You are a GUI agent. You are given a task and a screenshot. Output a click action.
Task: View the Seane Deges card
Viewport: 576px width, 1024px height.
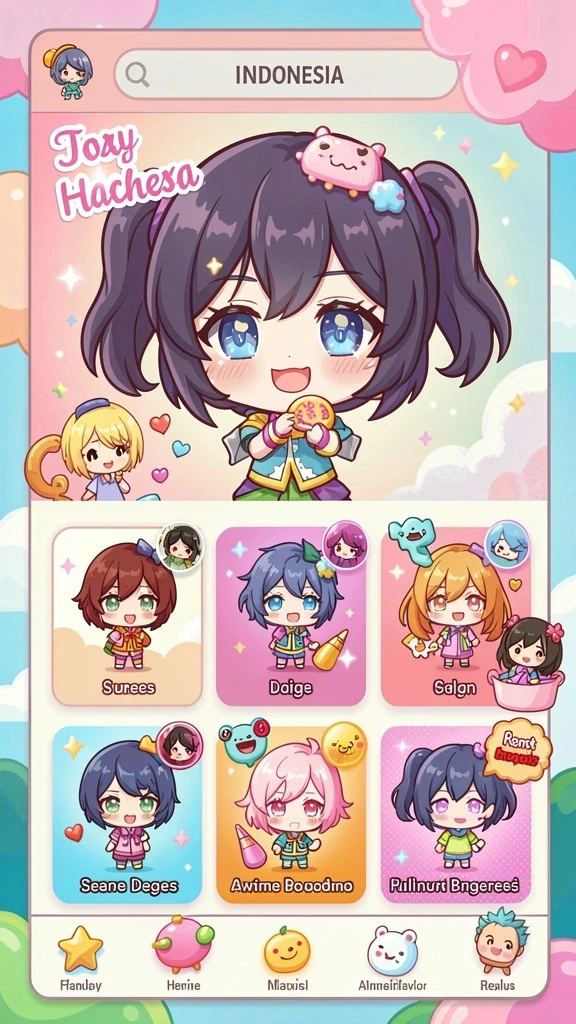(x=127, y=814)
